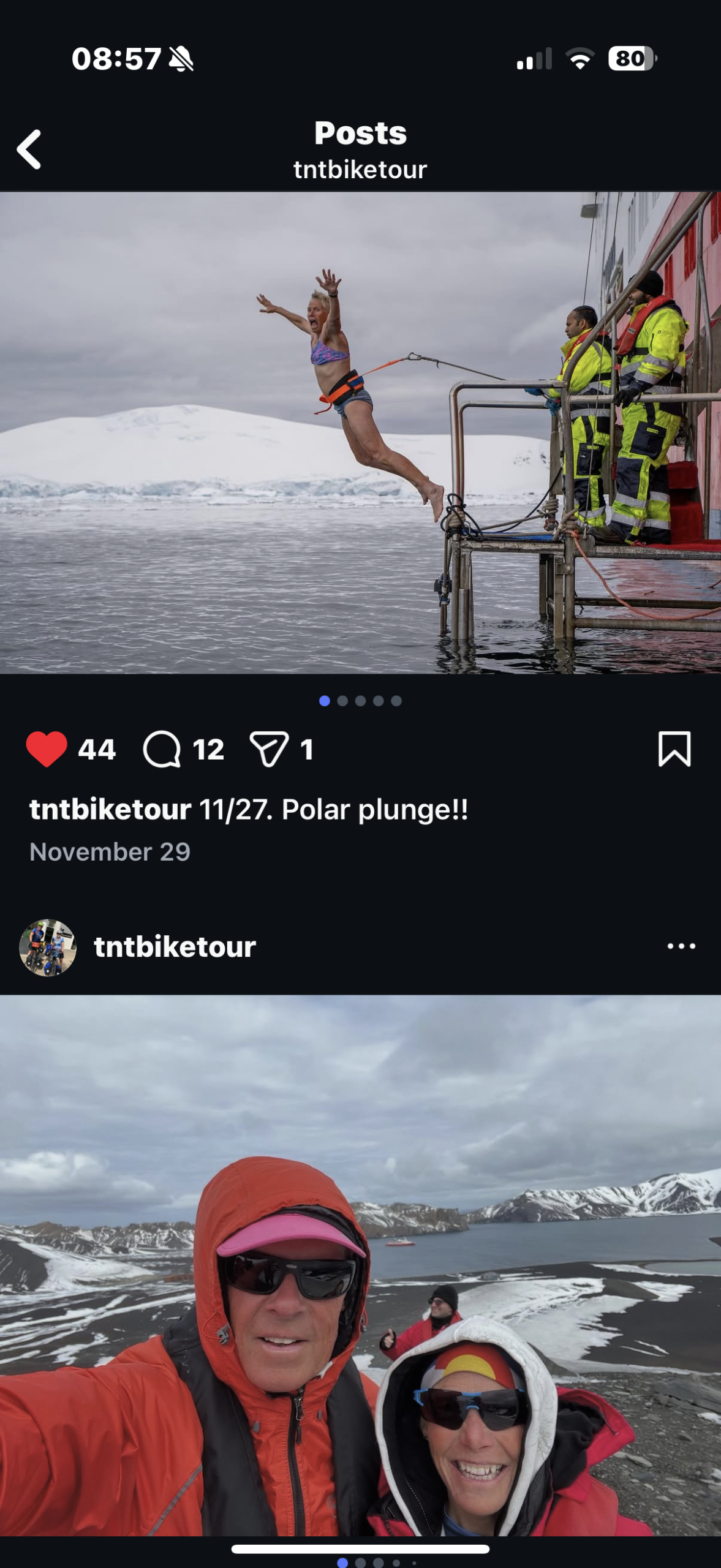Open comments on the Polar plunge post
Screen dimensions: 721x1568
[162, 749]
